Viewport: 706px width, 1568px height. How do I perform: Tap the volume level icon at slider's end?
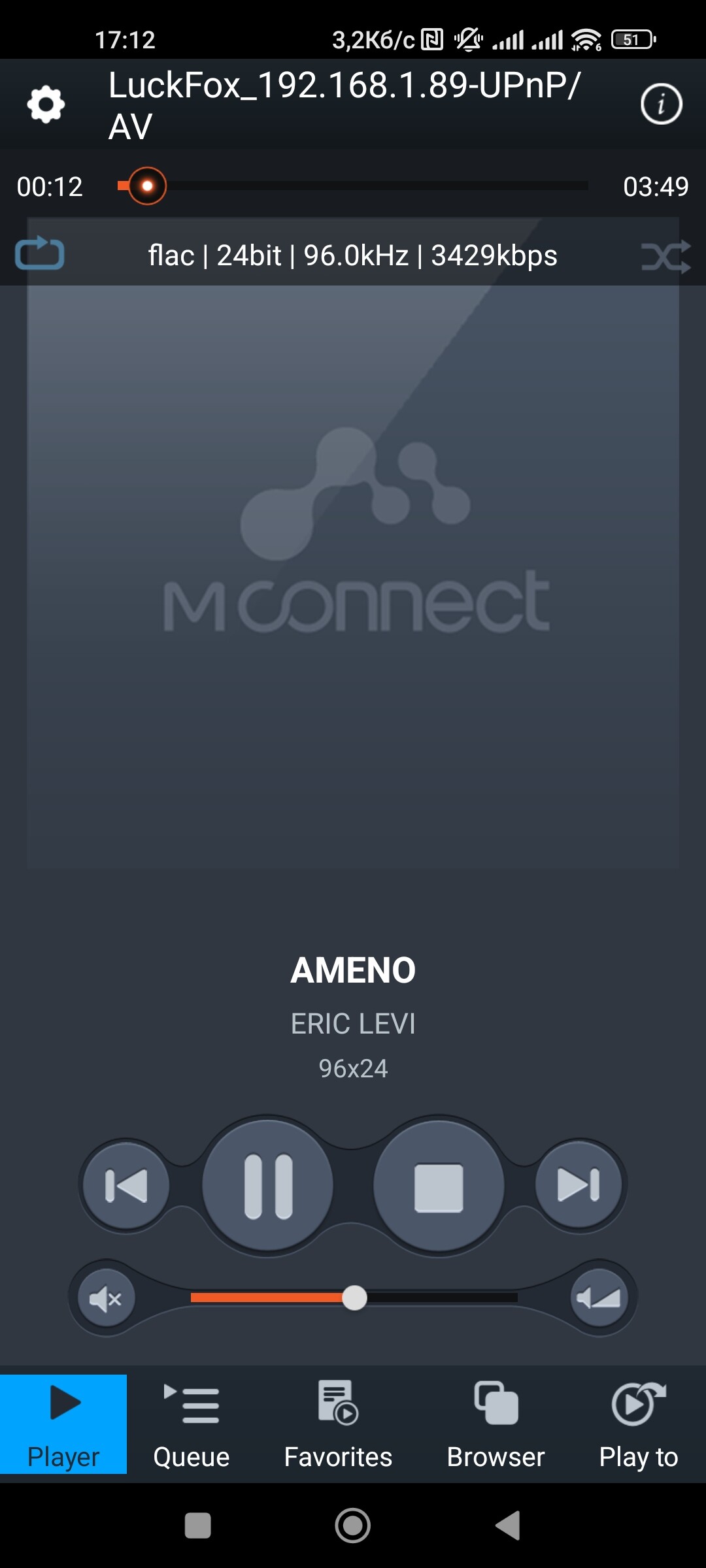click(x=599, y=1298)
